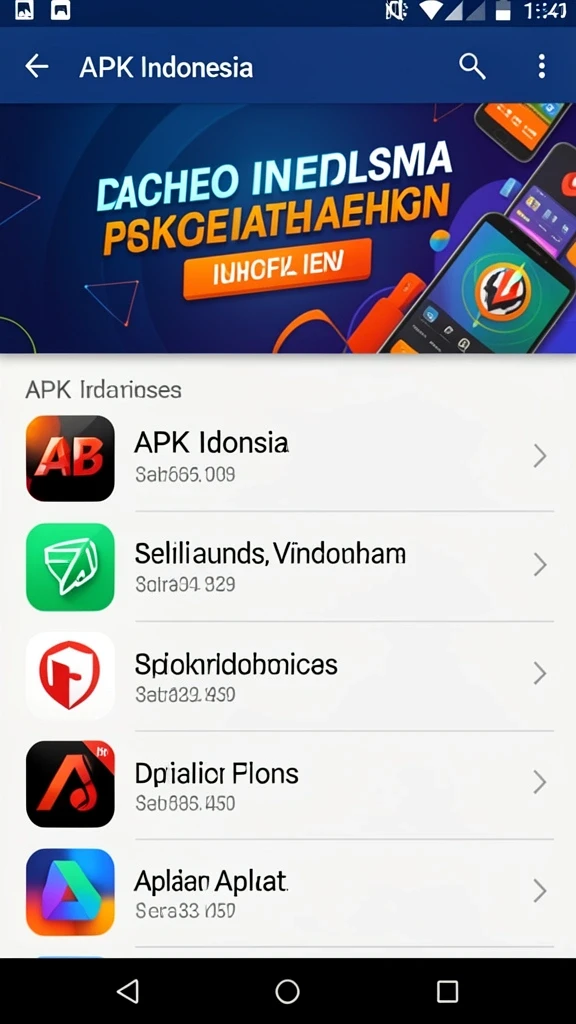Go to the home screen
Image resolution: width=576 pixels, height=1024 pixels.
coord(287,991)
